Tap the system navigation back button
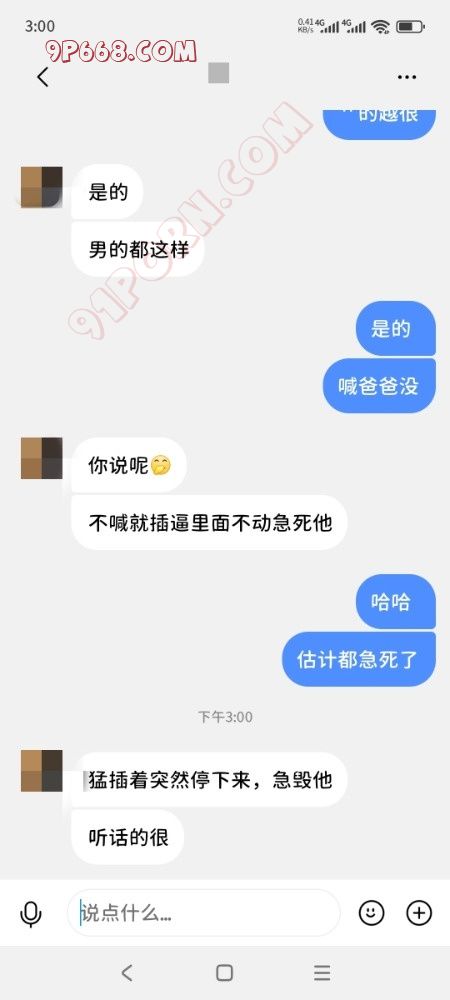 click(127, 973)
